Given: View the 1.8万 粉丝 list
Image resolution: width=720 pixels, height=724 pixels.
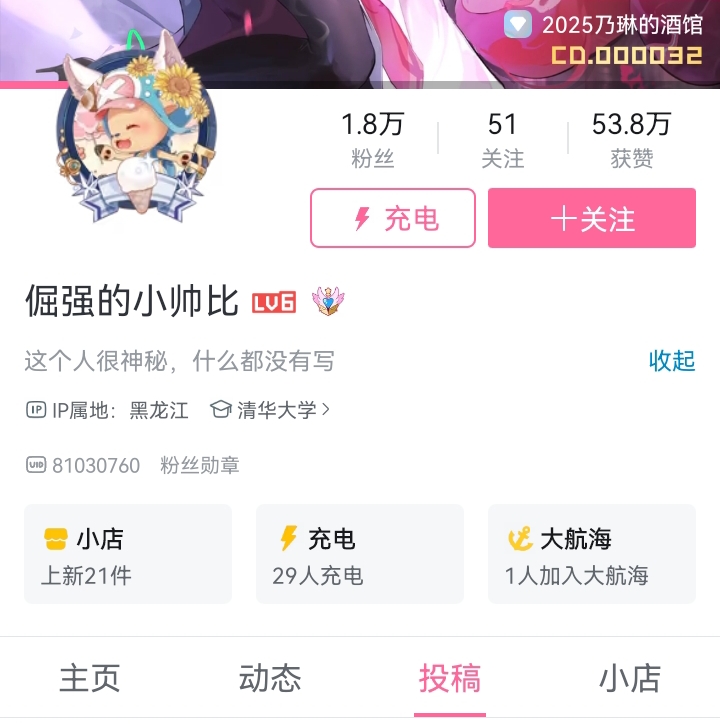Looking at the screenshot, I should 372,138.
